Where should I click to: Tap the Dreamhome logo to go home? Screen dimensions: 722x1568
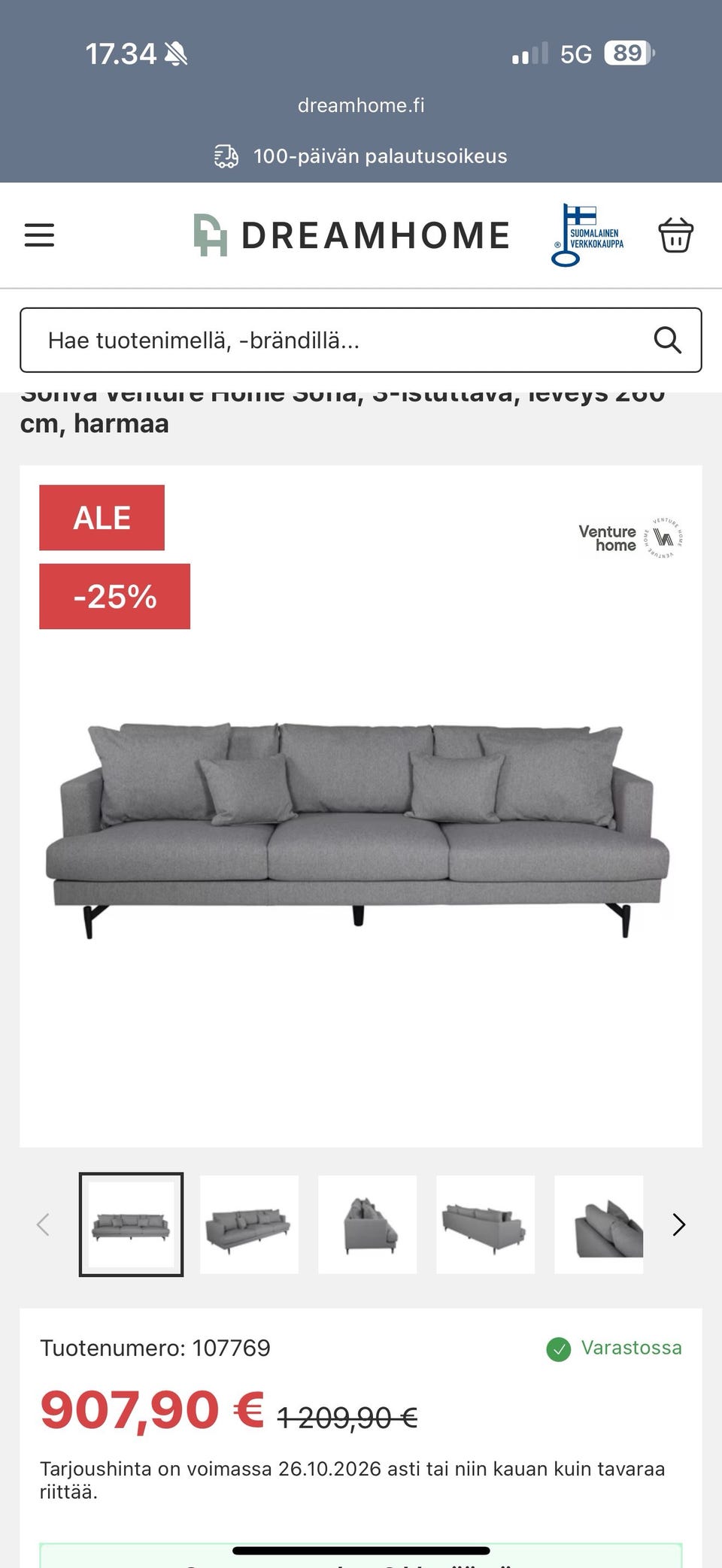point(352,235)
